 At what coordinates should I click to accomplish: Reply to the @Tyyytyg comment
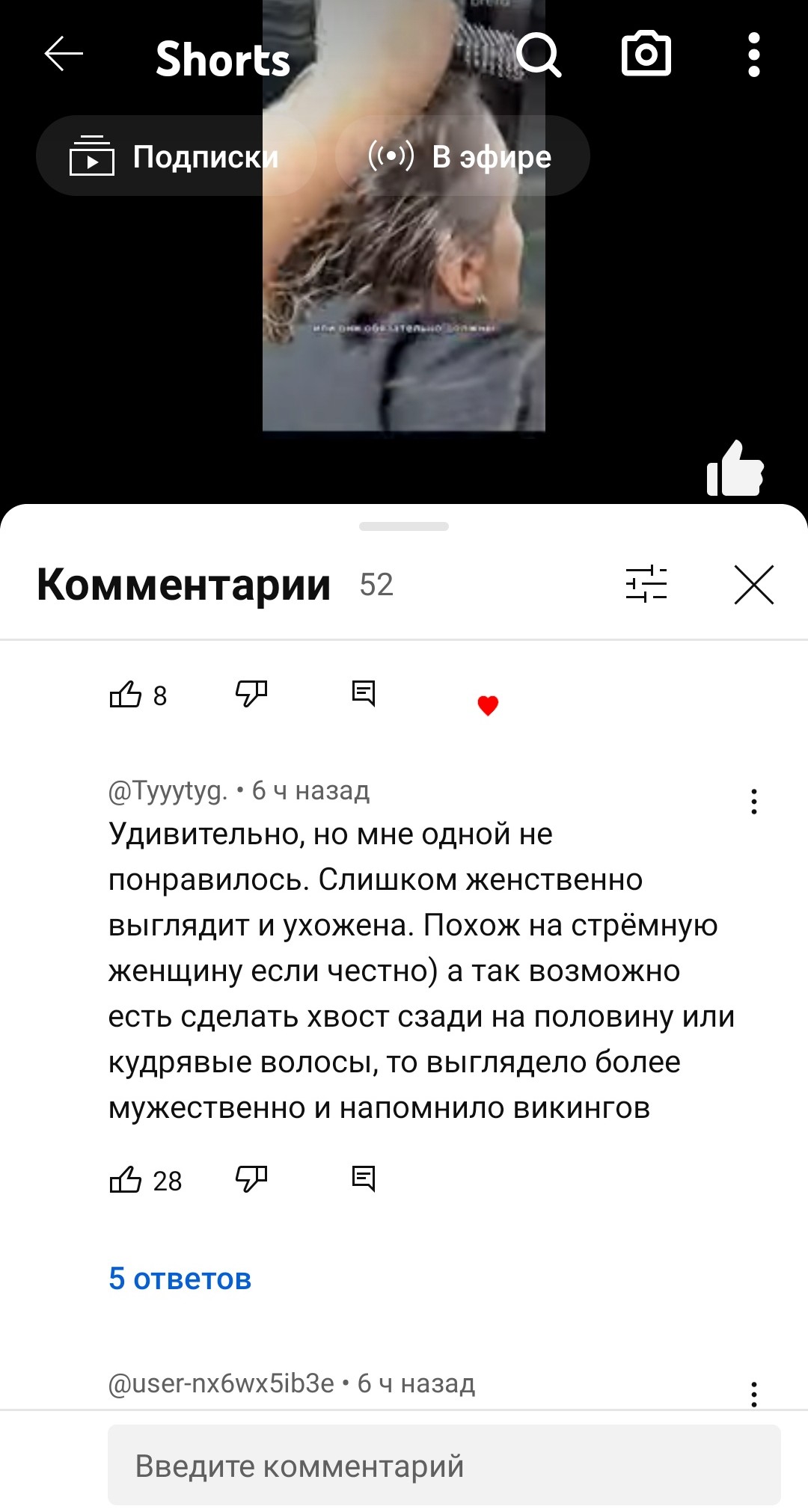pos(364,1179)
